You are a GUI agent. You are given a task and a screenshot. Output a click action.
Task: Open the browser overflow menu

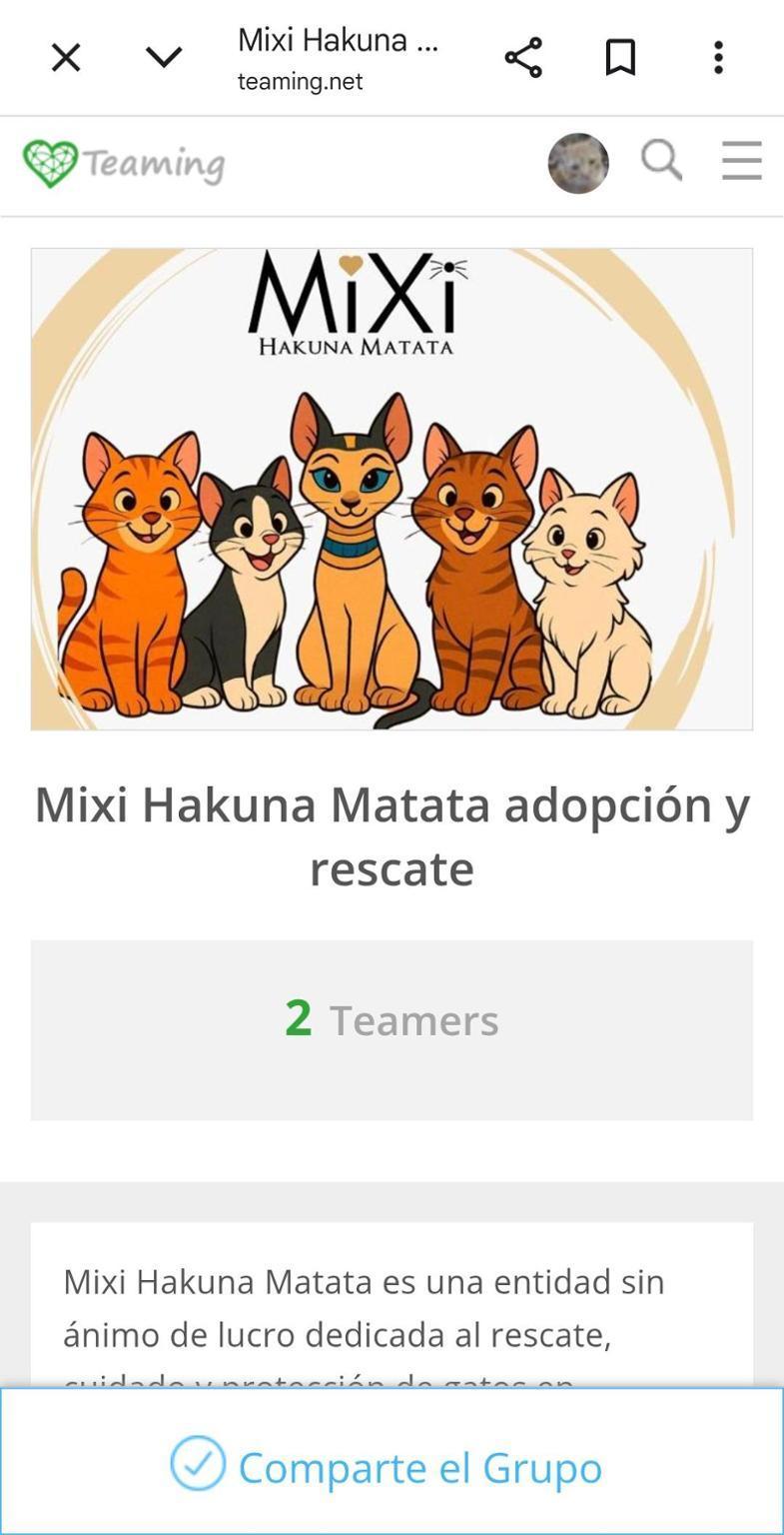tap(718, 58)
